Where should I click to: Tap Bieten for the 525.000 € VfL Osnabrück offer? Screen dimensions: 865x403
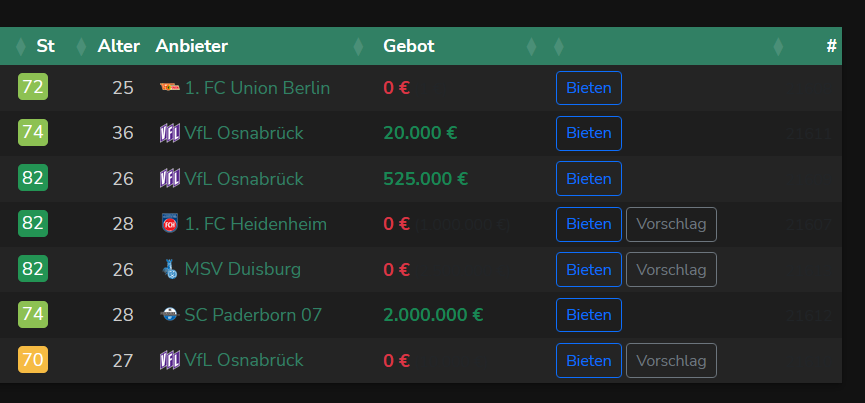point(588,178)
